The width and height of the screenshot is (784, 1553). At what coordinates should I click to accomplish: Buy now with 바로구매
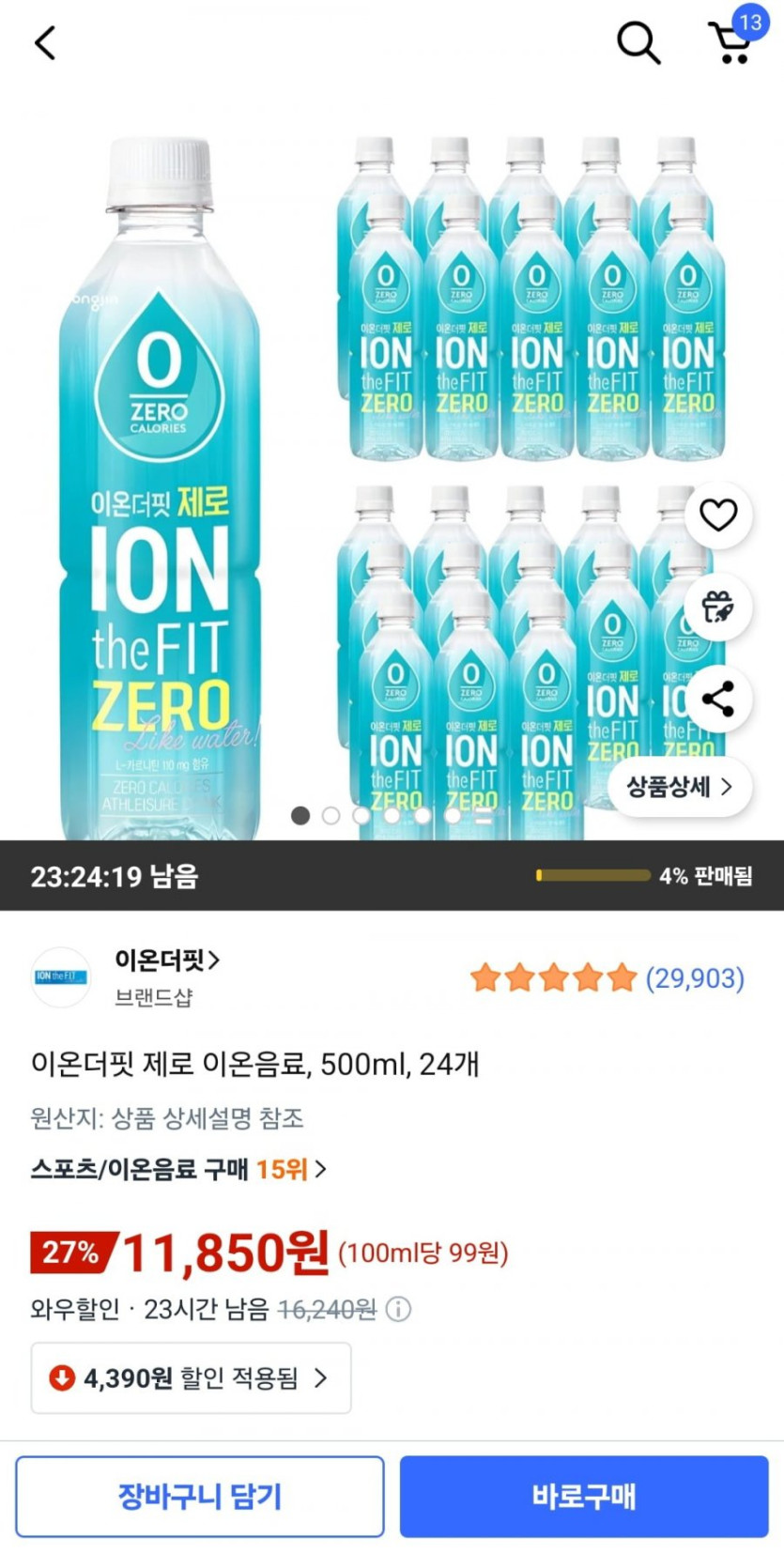(584, 1496)
